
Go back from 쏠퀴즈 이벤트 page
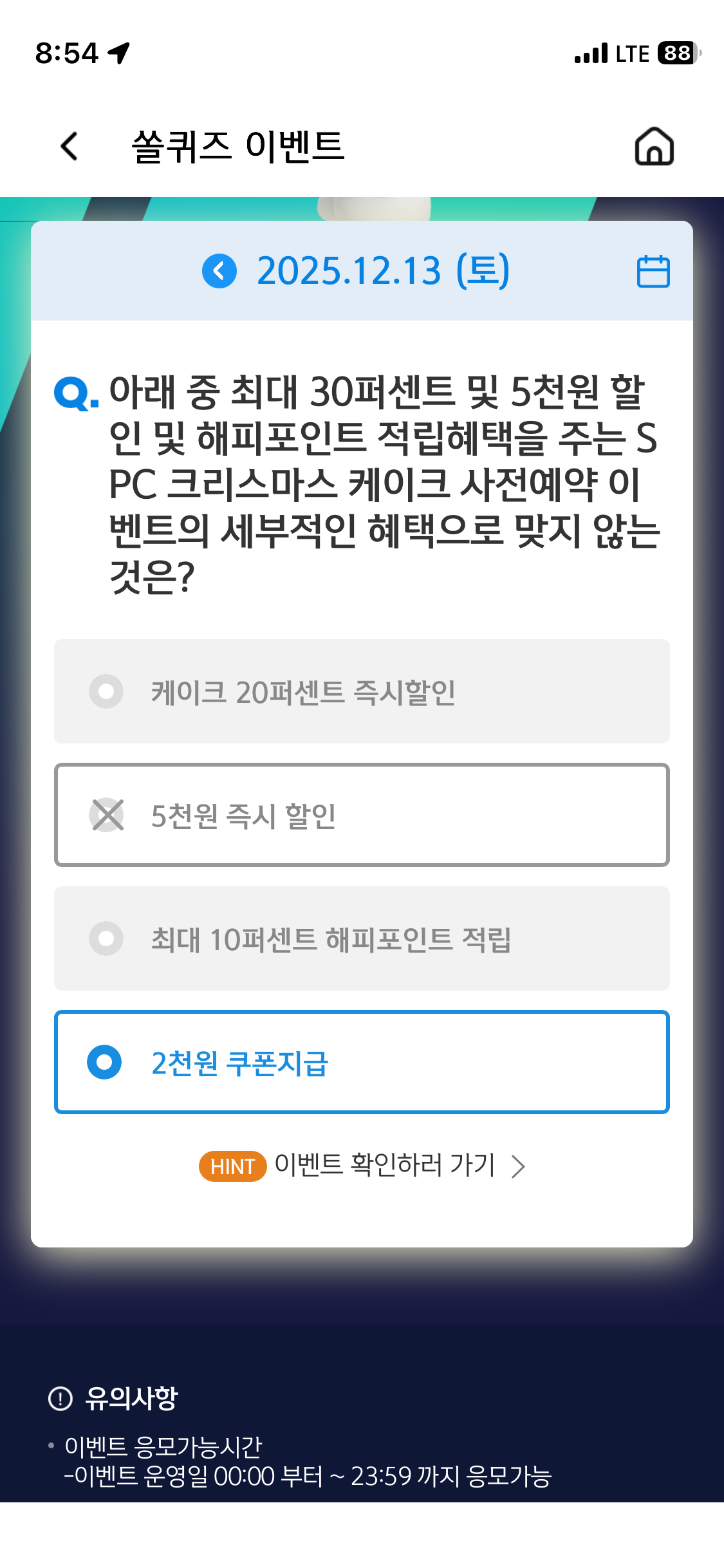[70, 146]
